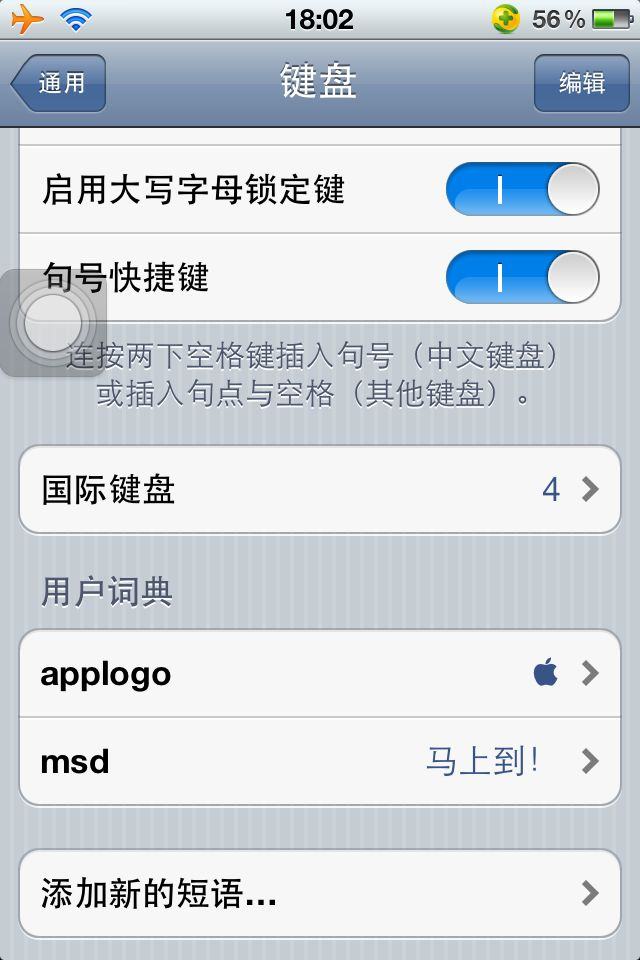Open the msd shortcut entry

pos(320,762)
